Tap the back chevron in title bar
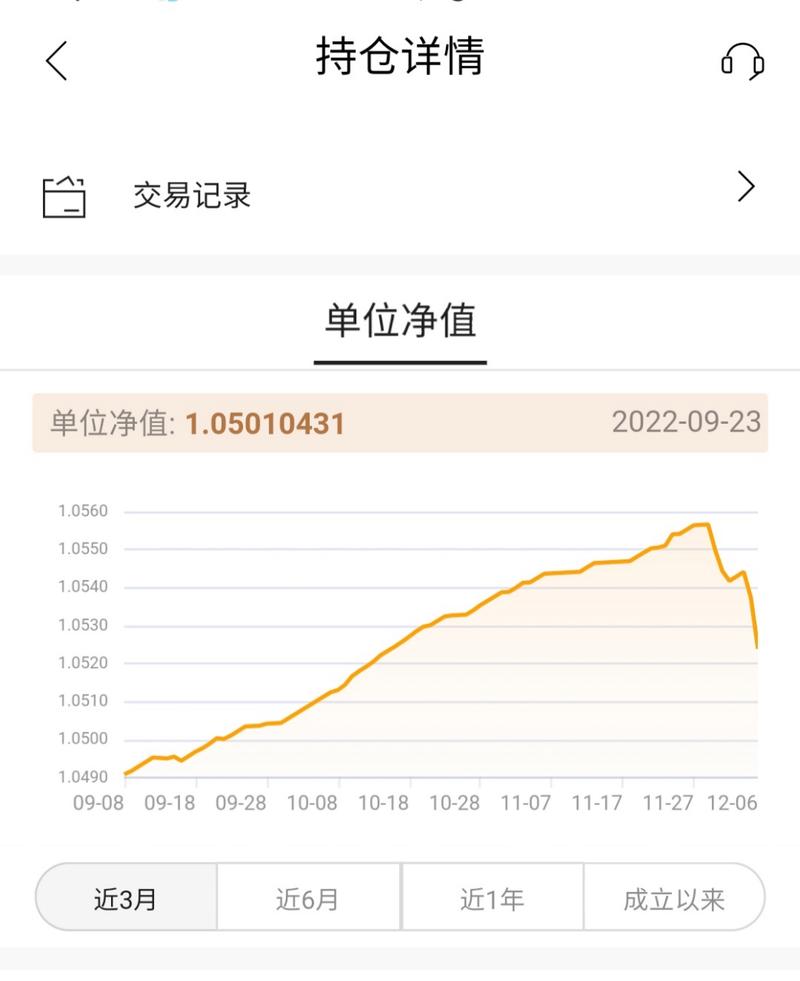Image resolution: width=800 pixels, height=981 pixels. pyautogui.click(x=55, y=61)
